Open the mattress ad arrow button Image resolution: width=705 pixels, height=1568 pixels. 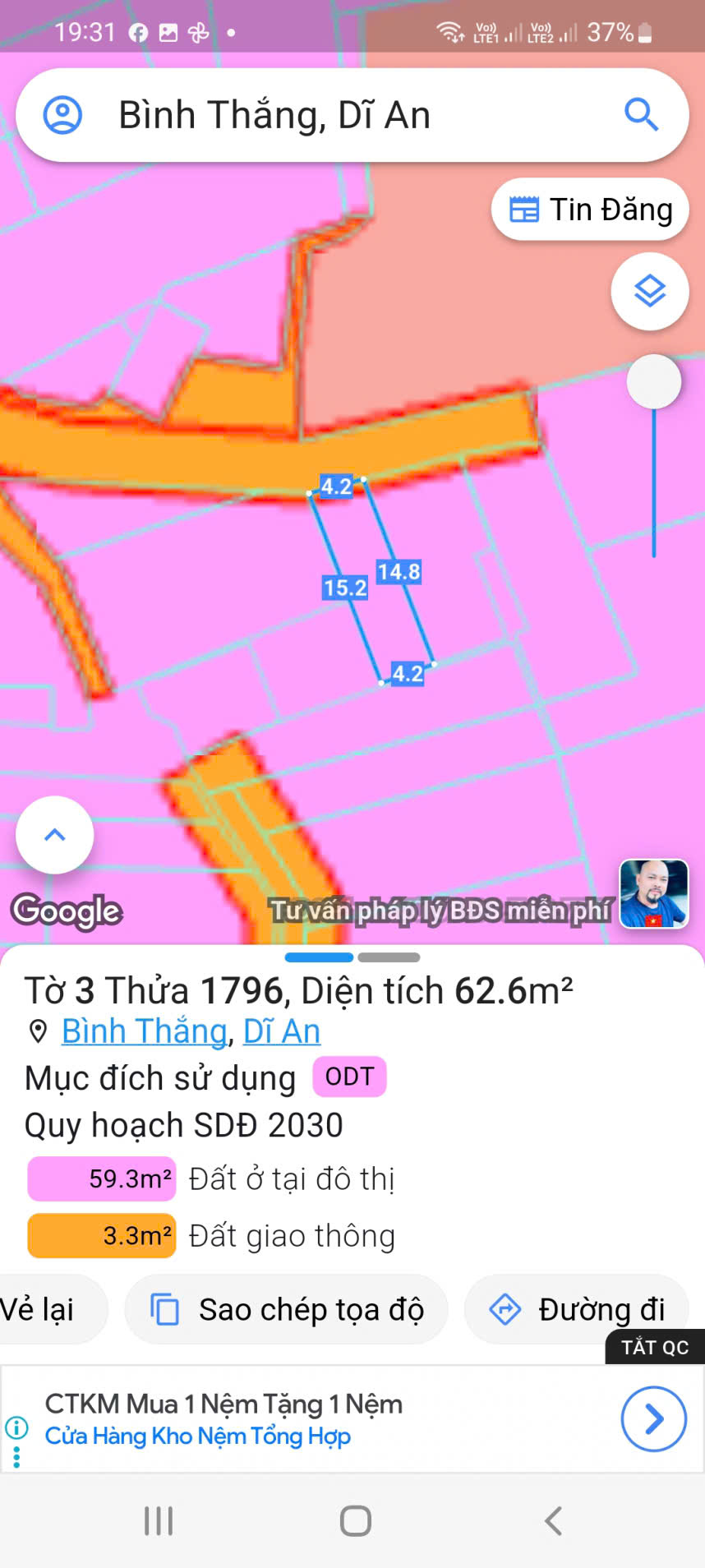point(653,1419)
